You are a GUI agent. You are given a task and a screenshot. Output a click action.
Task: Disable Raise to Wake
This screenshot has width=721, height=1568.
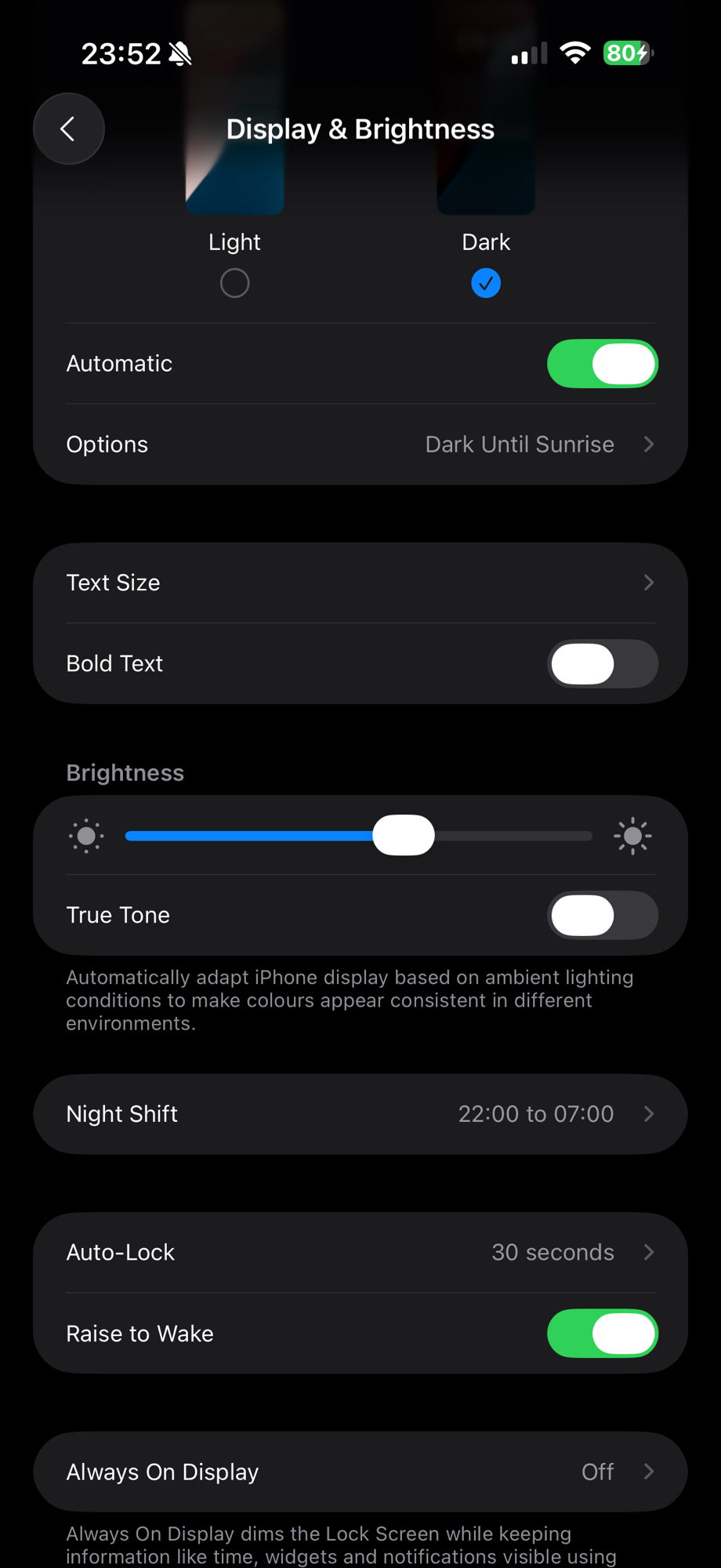tap(602, 1334)
